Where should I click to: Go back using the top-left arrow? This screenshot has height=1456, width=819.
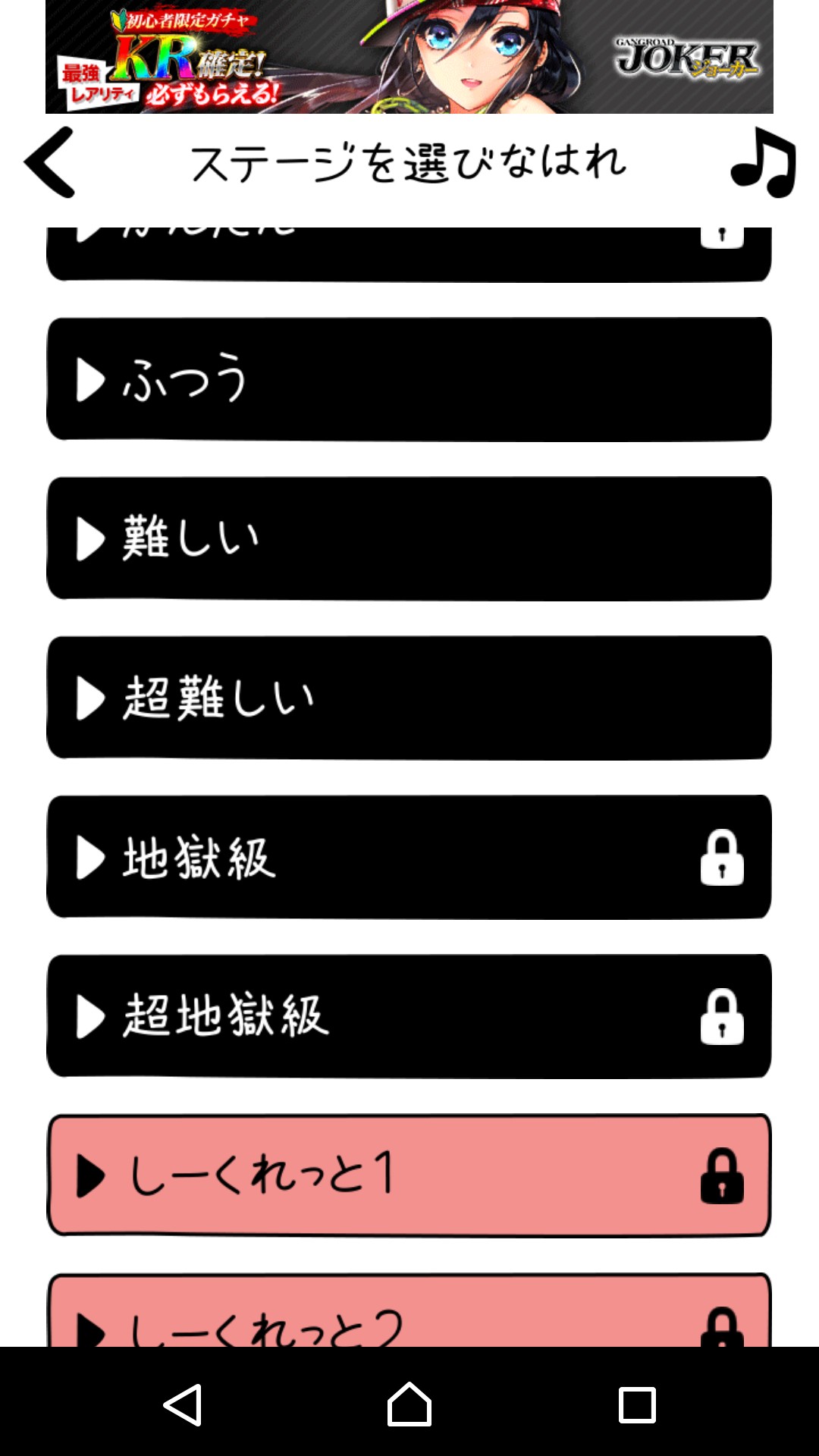pos(50,162)
